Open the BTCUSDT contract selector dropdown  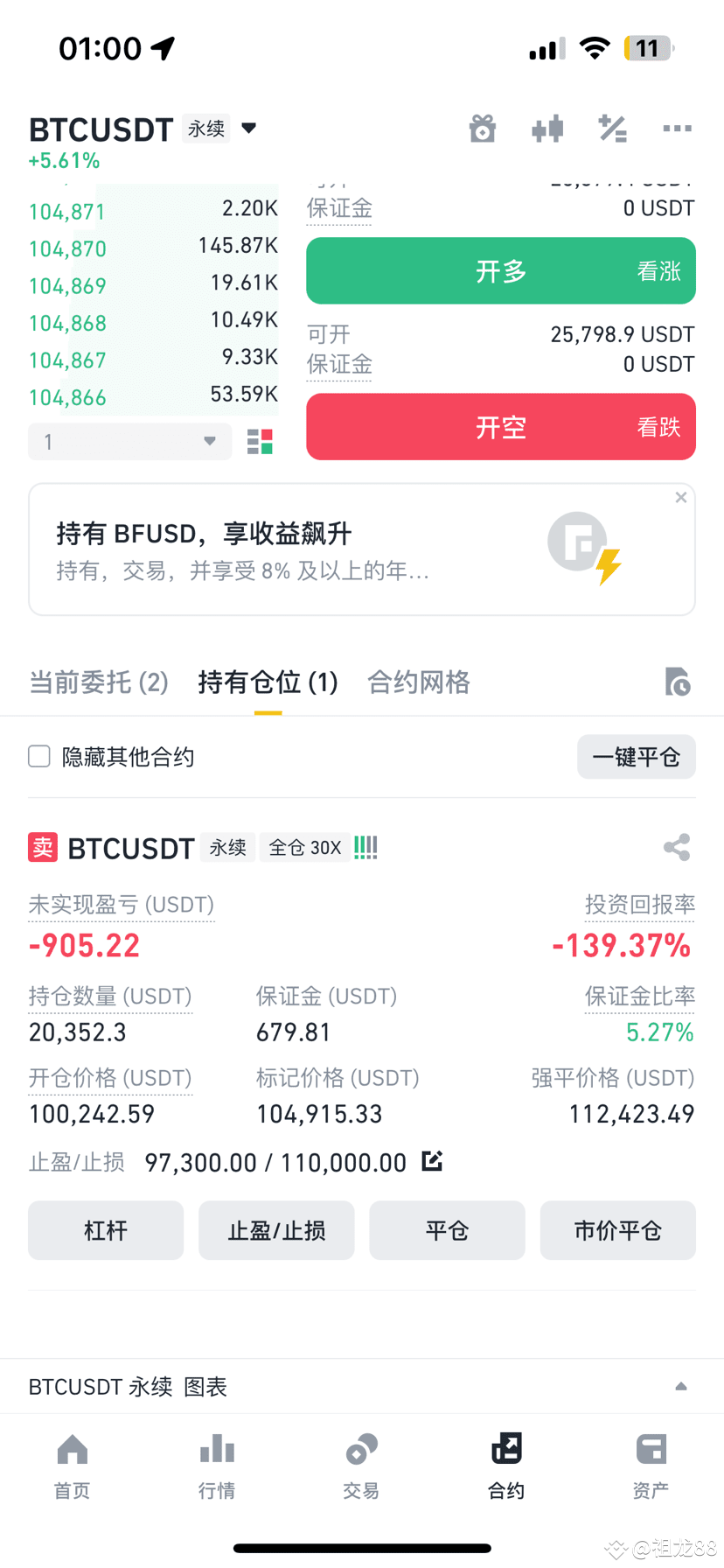point(248,128)
